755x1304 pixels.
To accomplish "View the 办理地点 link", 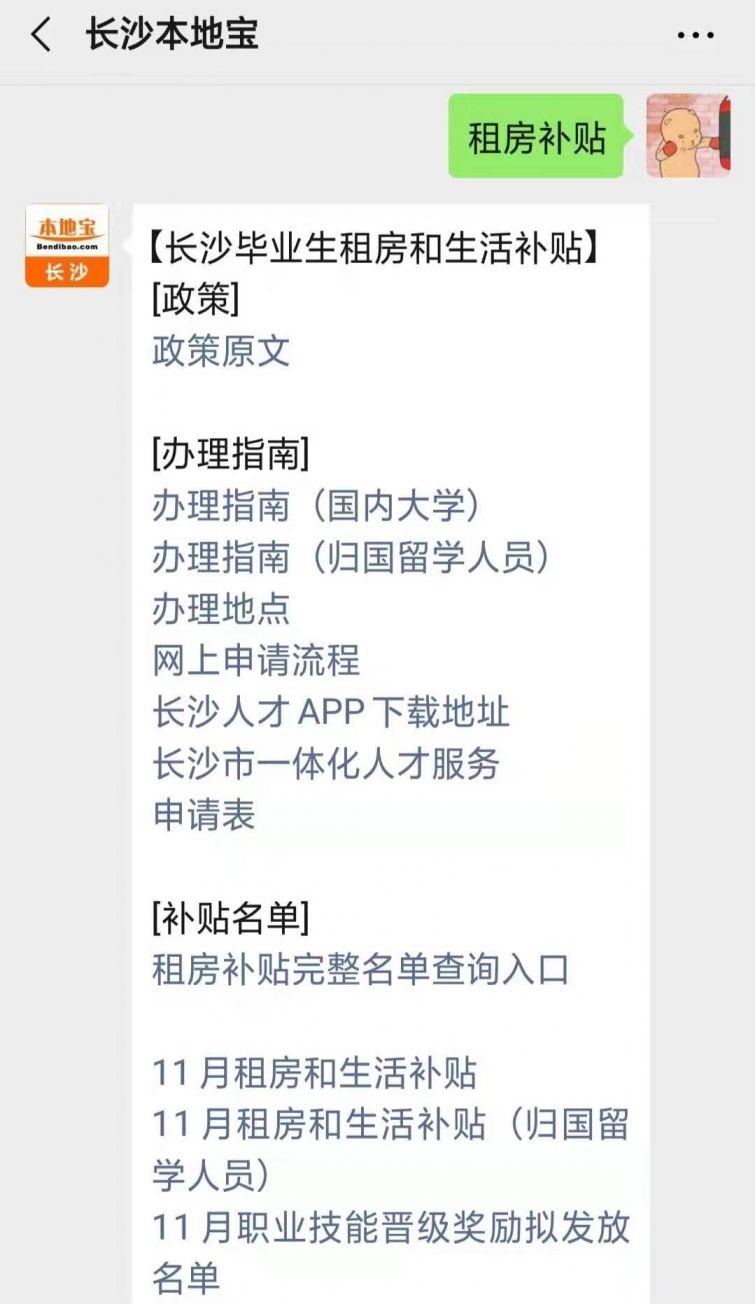I will (x=221, y=609).
